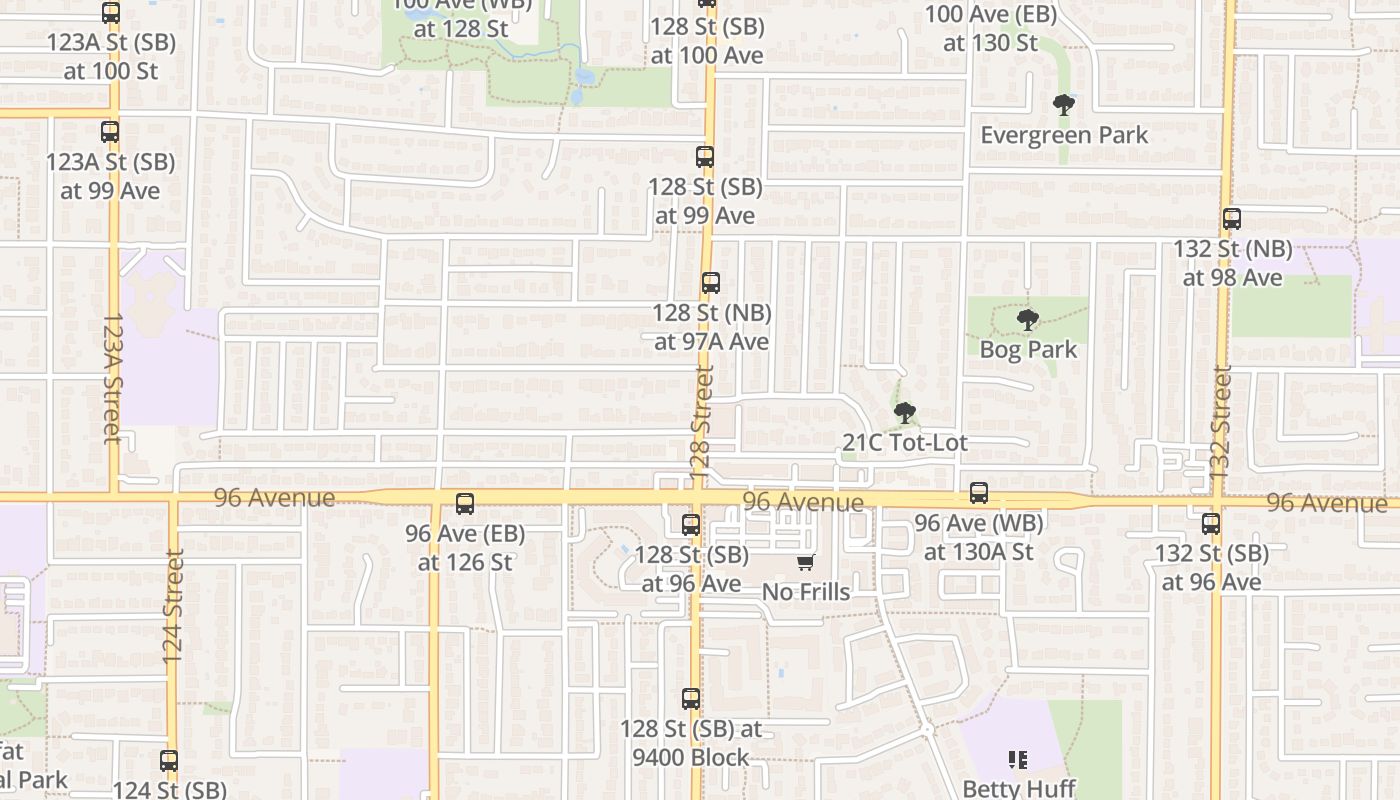
Task: Open the 96 Ave (WB) at 130A St stop
Action: [979, 493]
